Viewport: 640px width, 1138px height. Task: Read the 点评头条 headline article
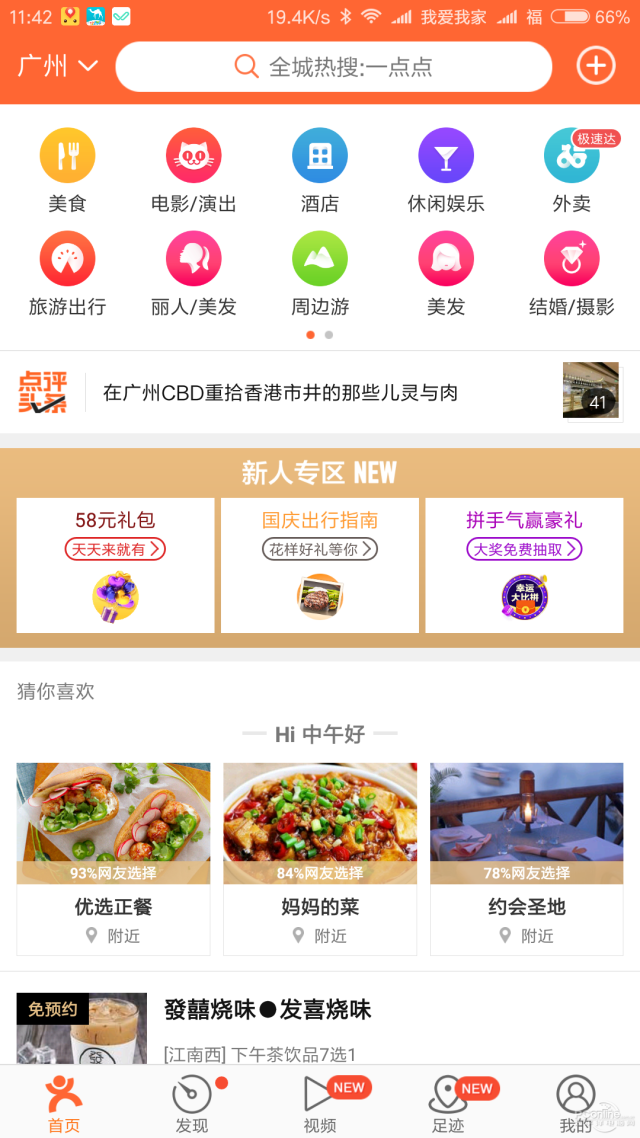[280, 393]
